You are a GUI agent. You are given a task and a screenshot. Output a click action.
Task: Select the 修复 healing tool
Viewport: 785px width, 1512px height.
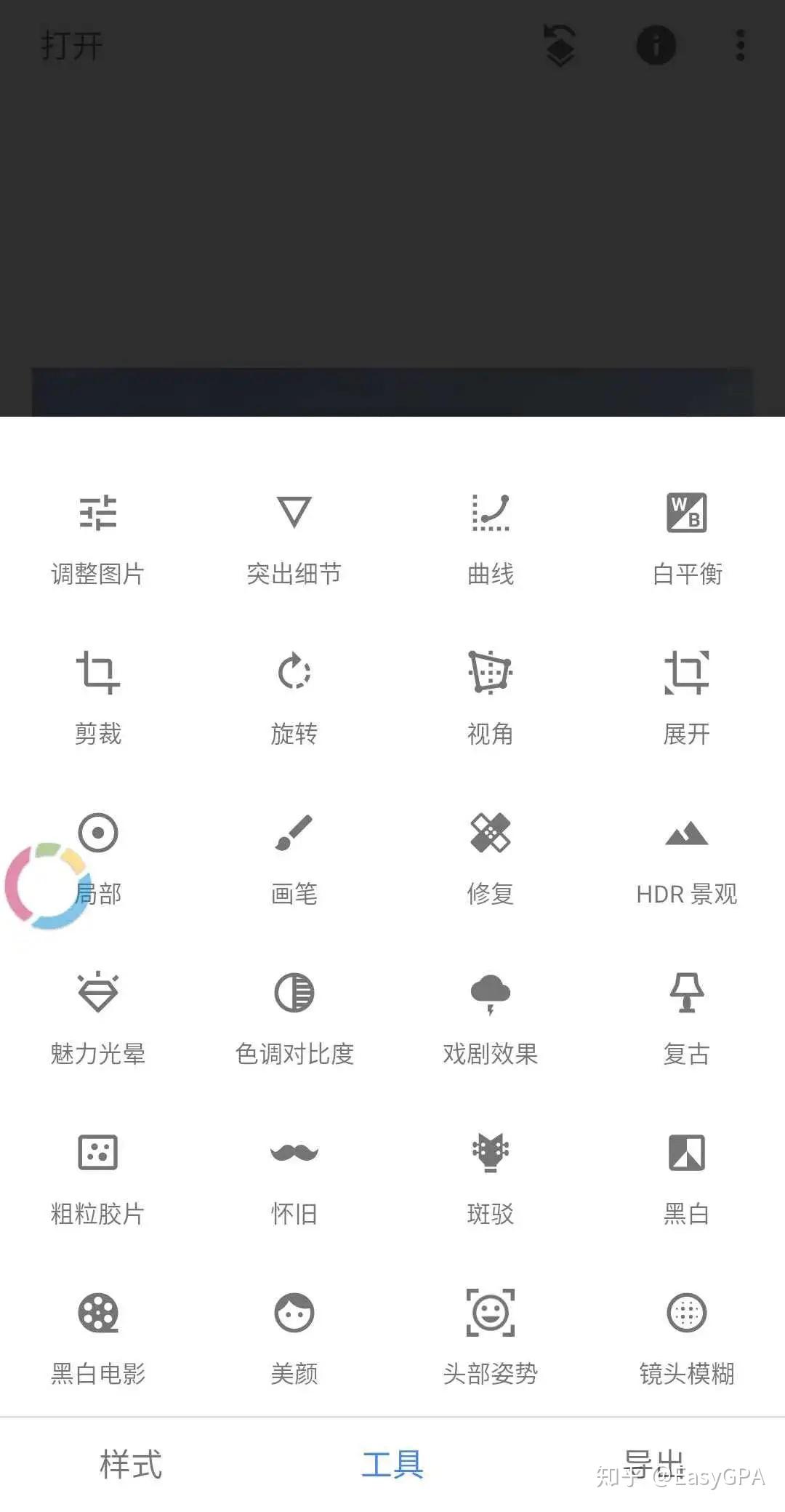tap(491, 860)
